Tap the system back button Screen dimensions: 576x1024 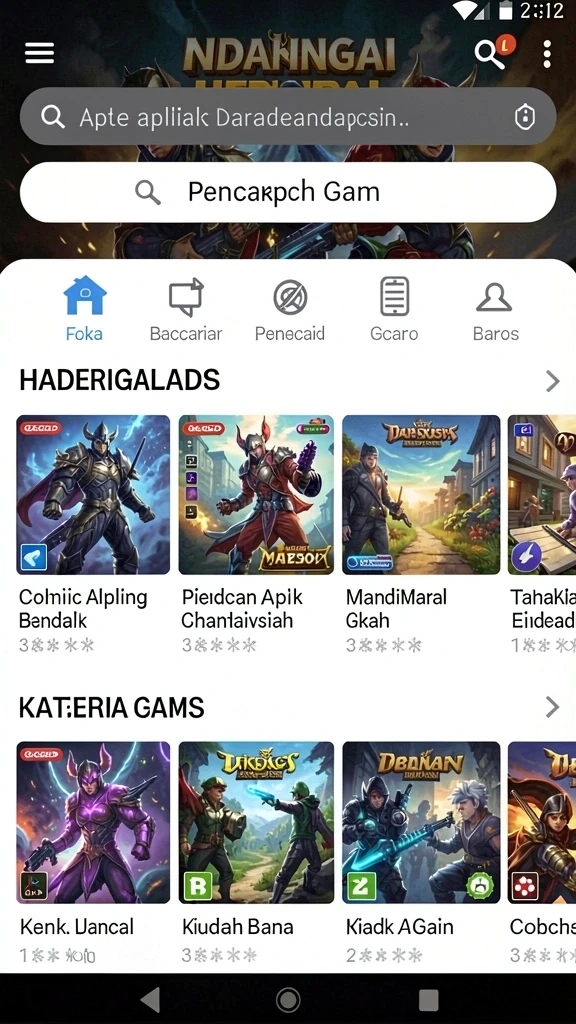pos(150,999)
